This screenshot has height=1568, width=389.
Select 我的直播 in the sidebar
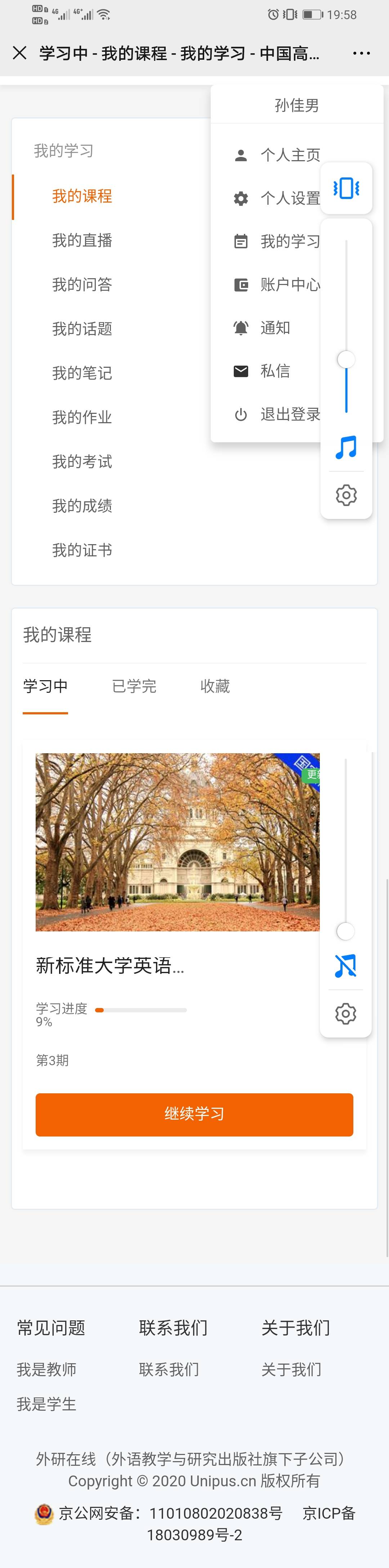pos(81,240)
